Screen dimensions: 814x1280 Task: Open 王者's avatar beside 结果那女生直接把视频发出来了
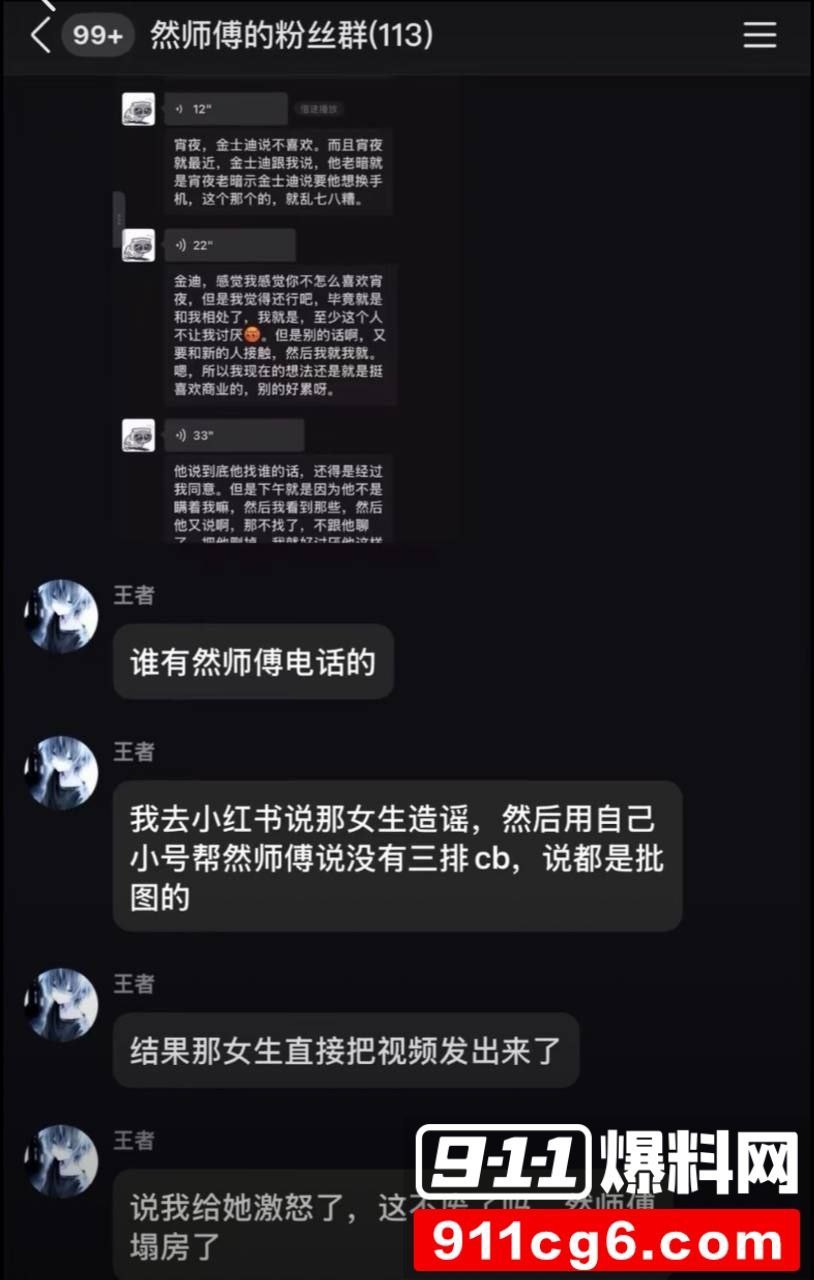(61, 1005)
